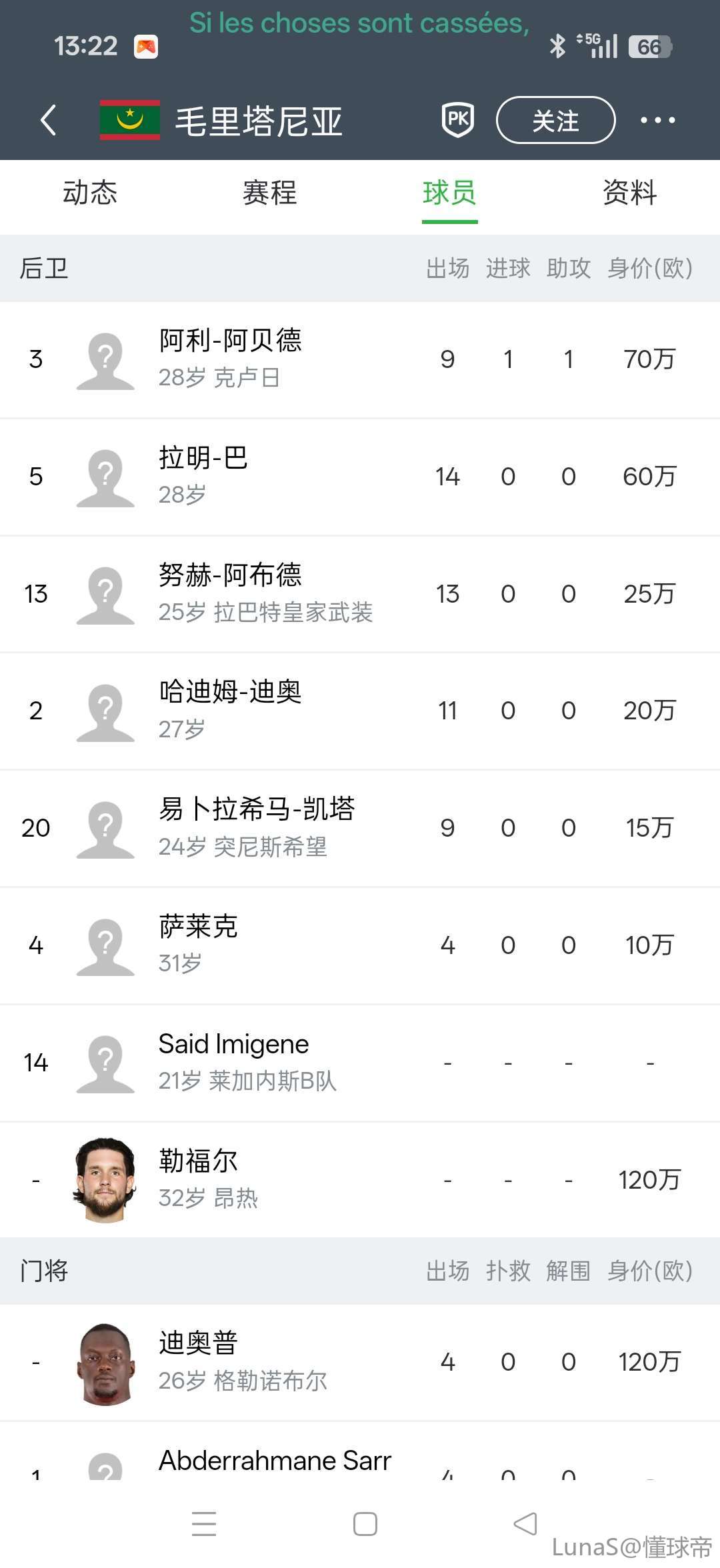View player 萨莱克's page
Viewport: 720px width, 1568px height.
(x=198, y=945)
